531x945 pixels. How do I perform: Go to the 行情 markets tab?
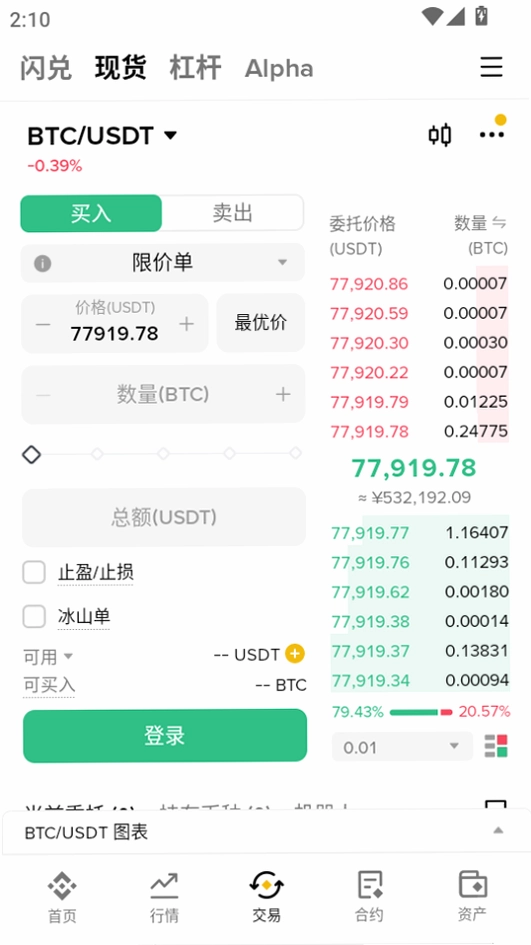(x=164, y=897)
